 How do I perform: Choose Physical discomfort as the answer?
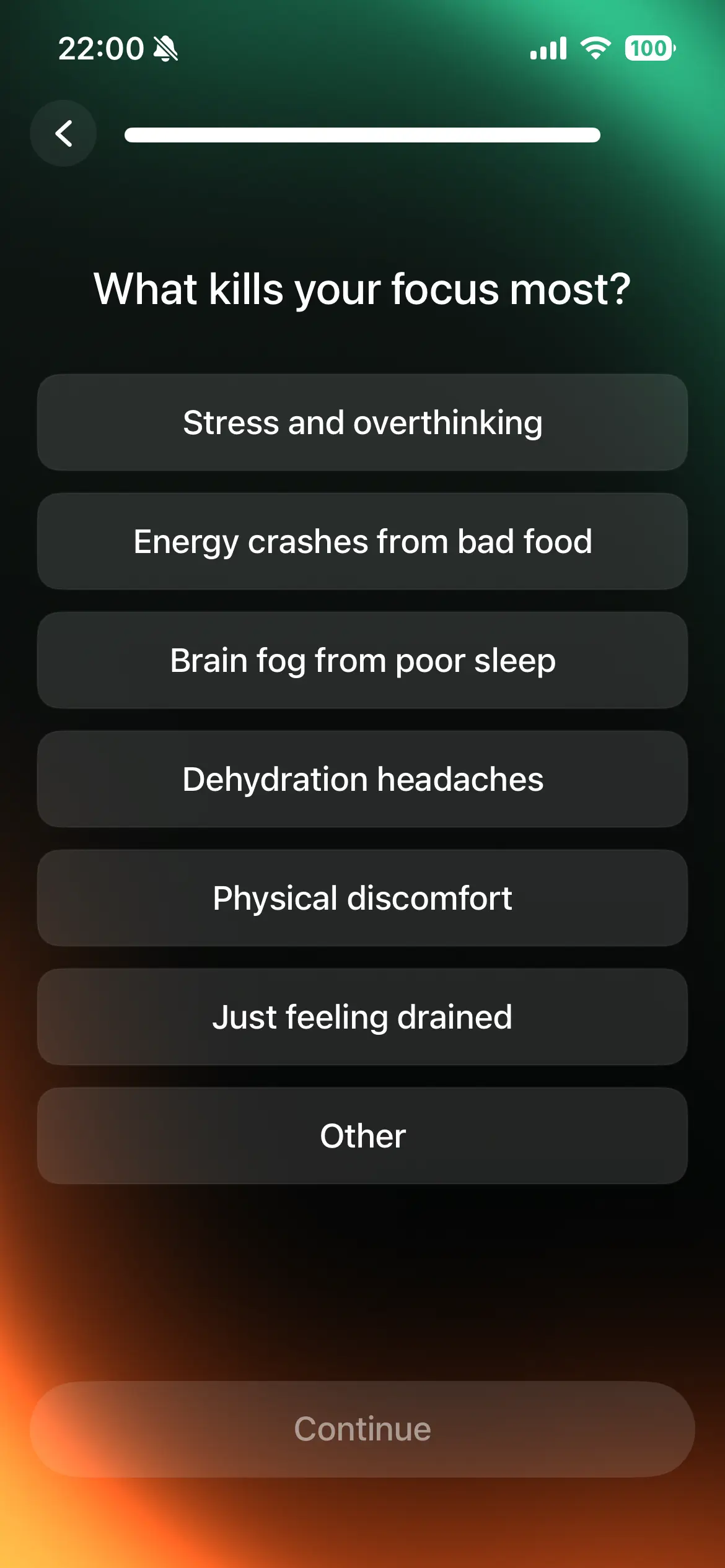pos(362,898)
